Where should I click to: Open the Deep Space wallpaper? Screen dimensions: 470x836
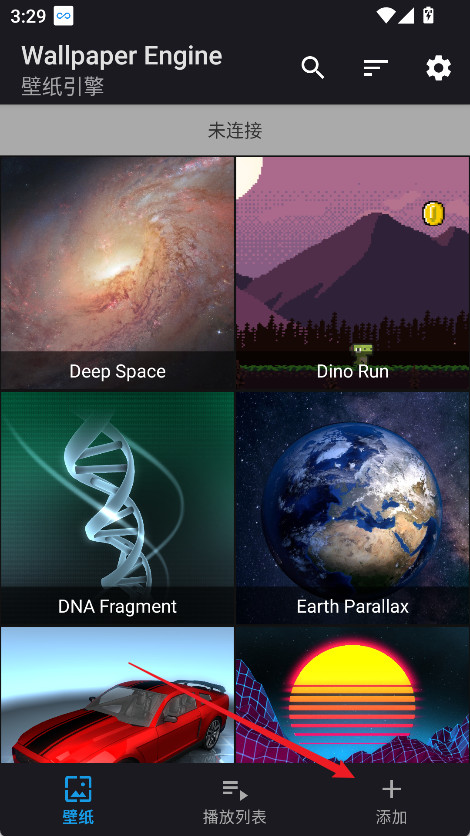(x=117, y=272)
